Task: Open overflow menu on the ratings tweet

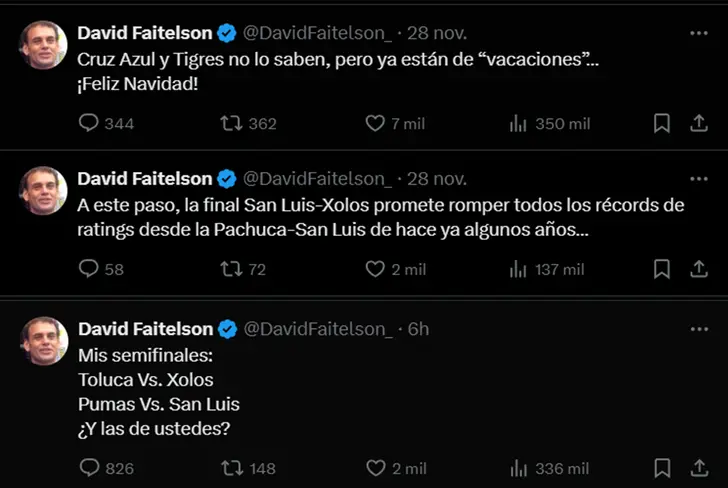Action: 699,178
